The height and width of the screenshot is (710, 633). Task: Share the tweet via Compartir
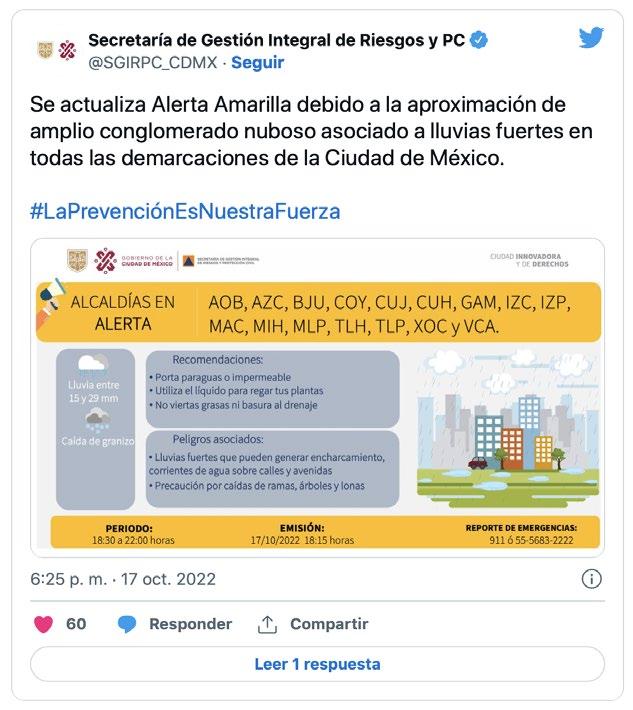(x=313, y=624)
